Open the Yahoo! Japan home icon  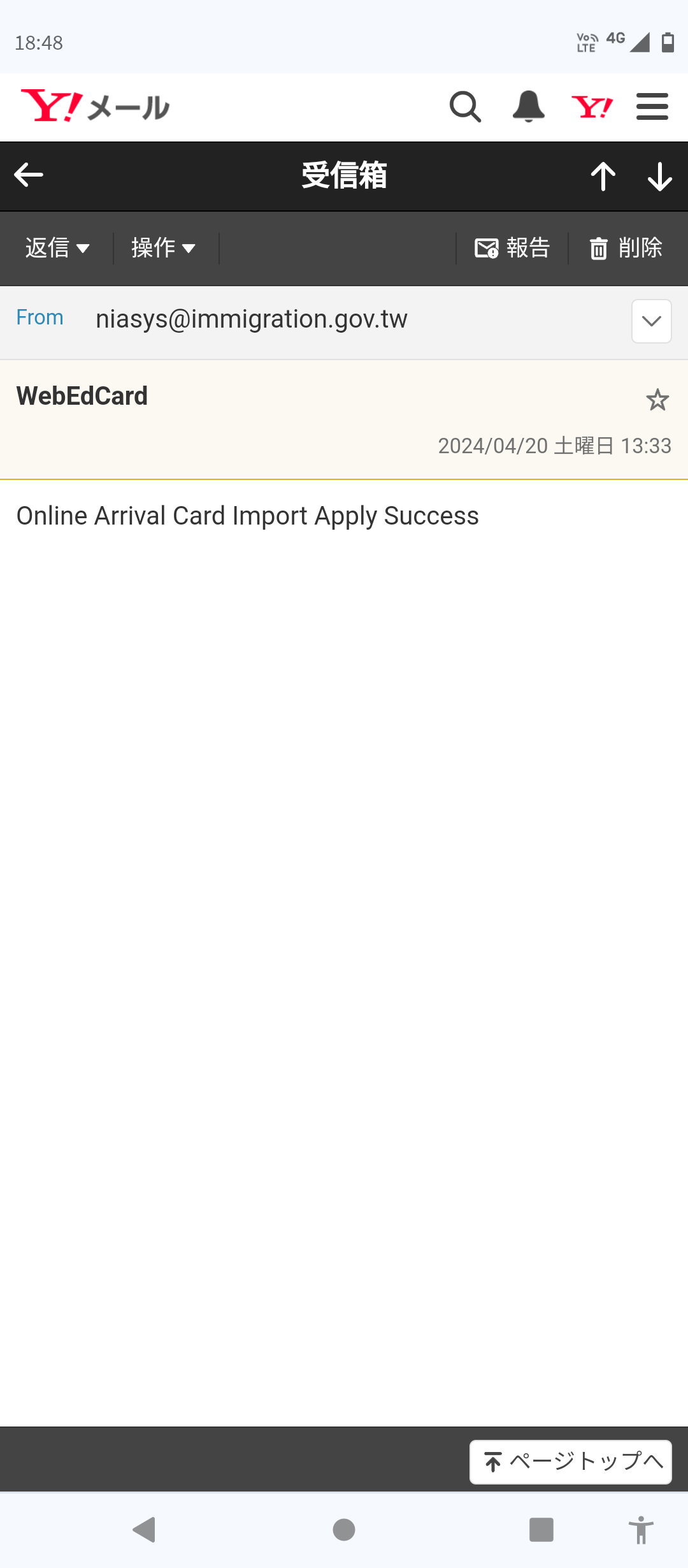click(x=592, y=107)
